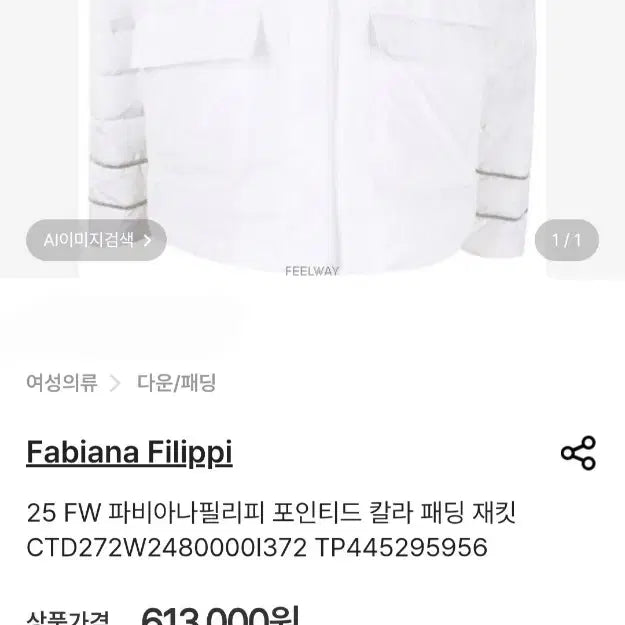Open the 다운/패딩 category
The height and width of the screenshot is (625, 625).
click(x=176, y=382)
